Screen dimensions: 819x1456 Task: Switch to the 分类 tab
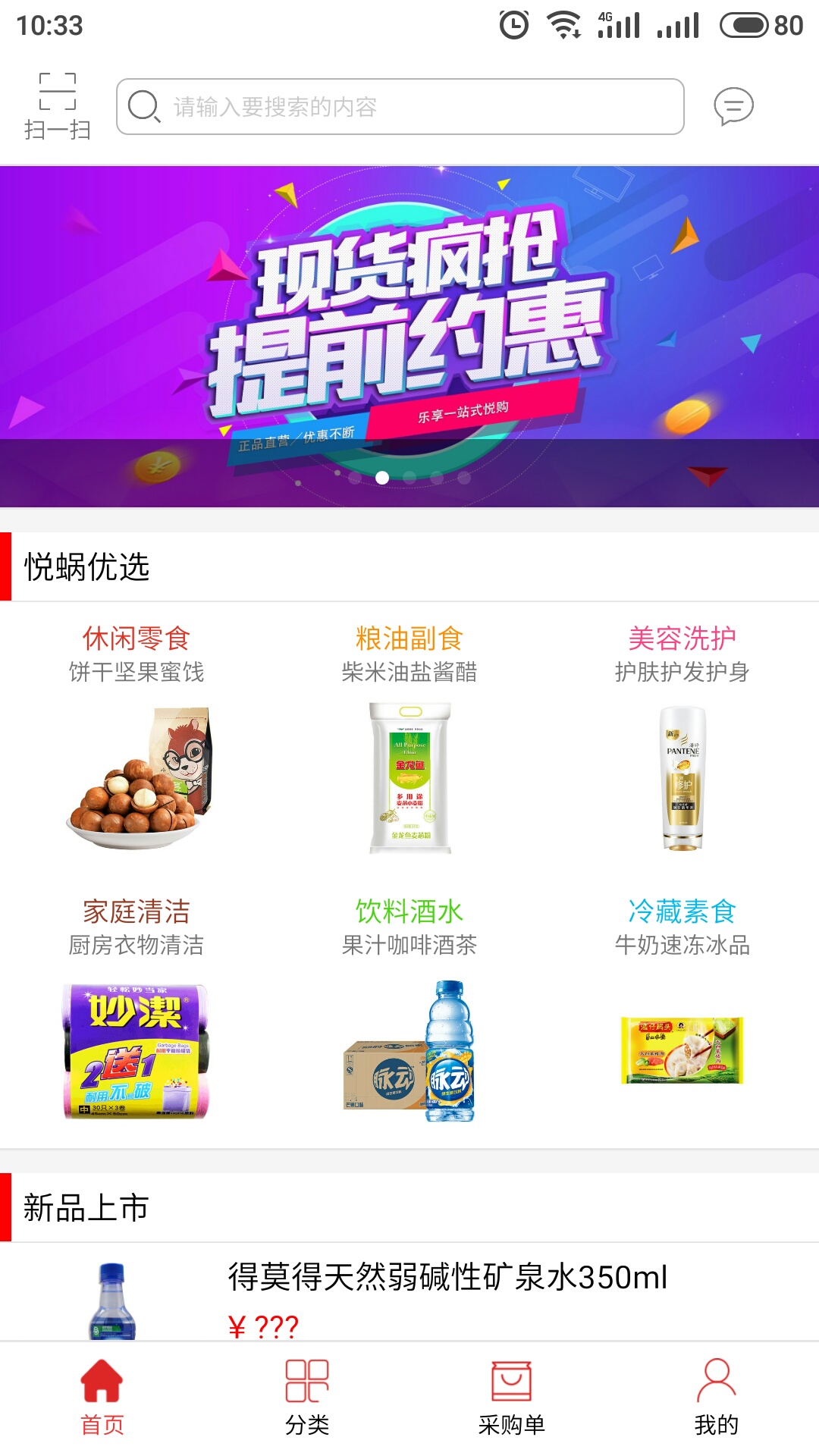pyautogui.click(x=307, y=1398)
